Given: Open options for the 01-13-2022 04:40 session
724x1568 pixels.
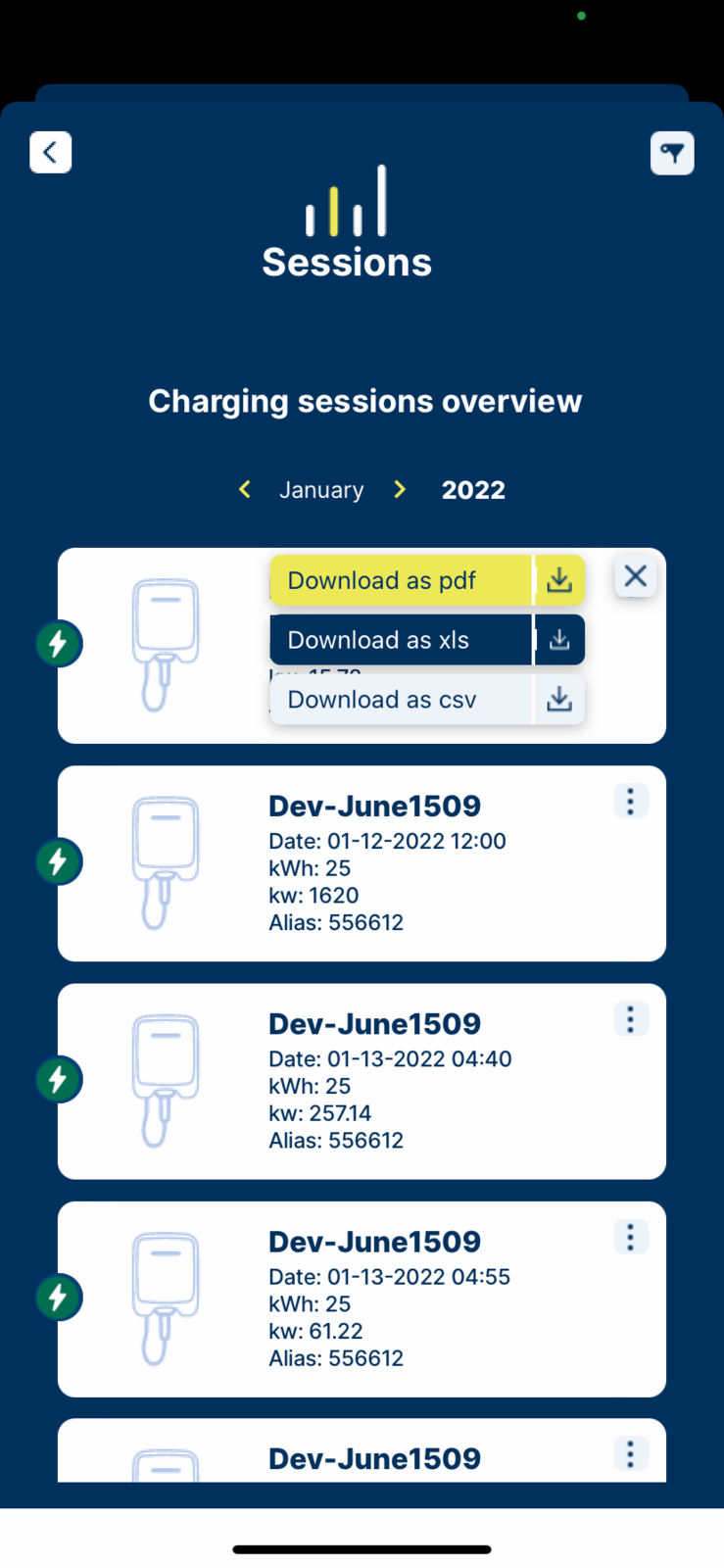Looking at the screenshot, I should pyautogui.click(x=630, y=1019).
